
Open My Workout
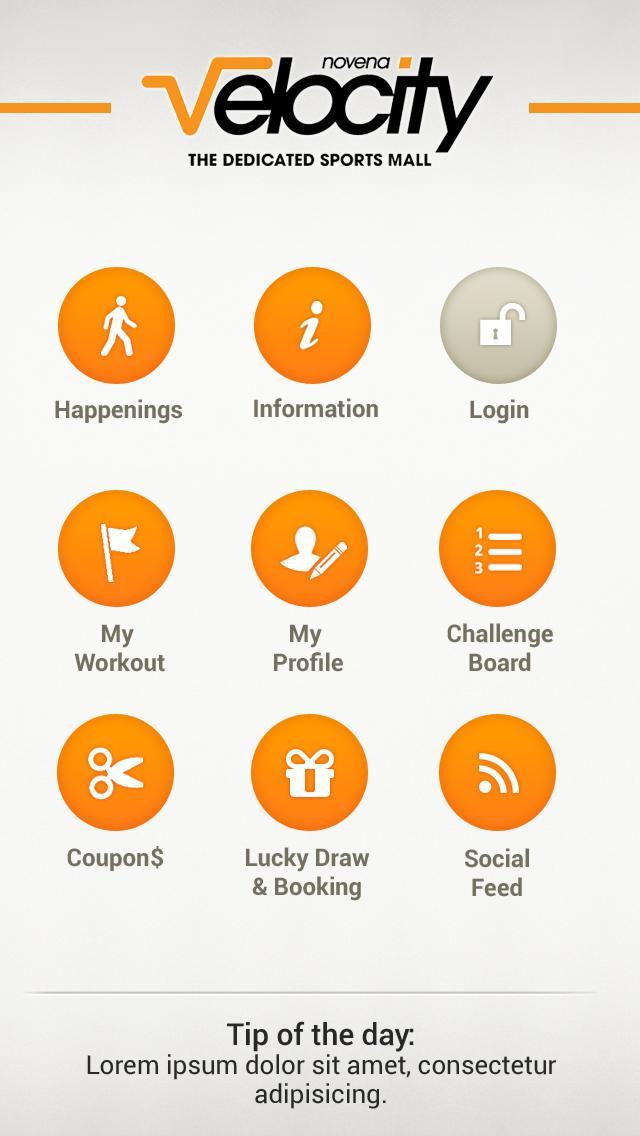(117, 549)
